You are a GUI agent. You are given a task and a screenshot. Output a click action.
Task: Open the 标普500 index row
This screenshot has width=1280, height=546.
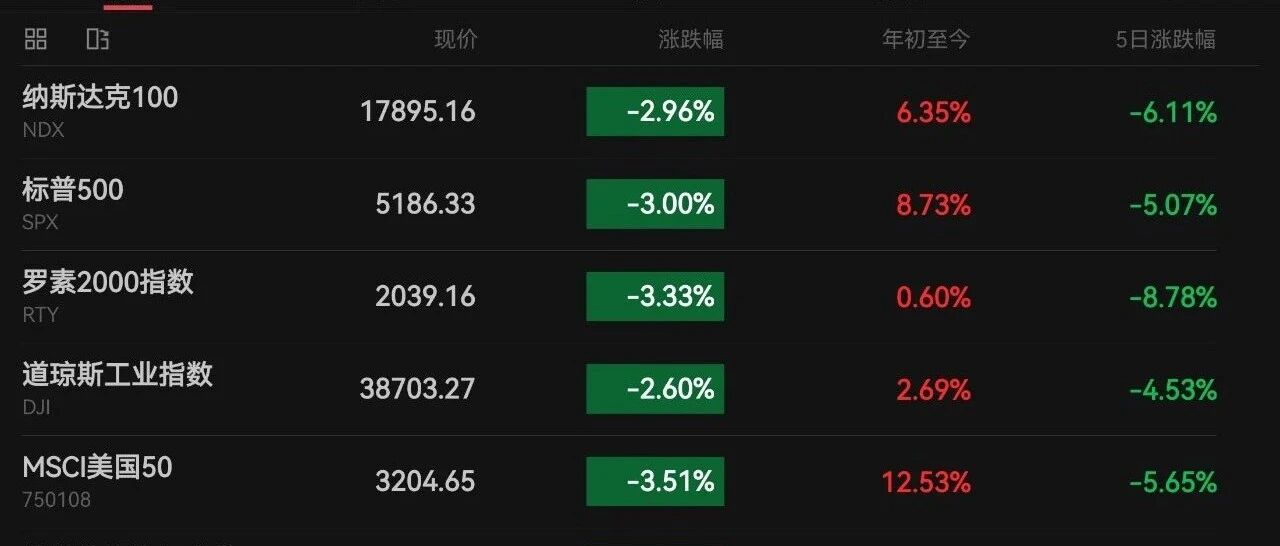click(620, 204)
